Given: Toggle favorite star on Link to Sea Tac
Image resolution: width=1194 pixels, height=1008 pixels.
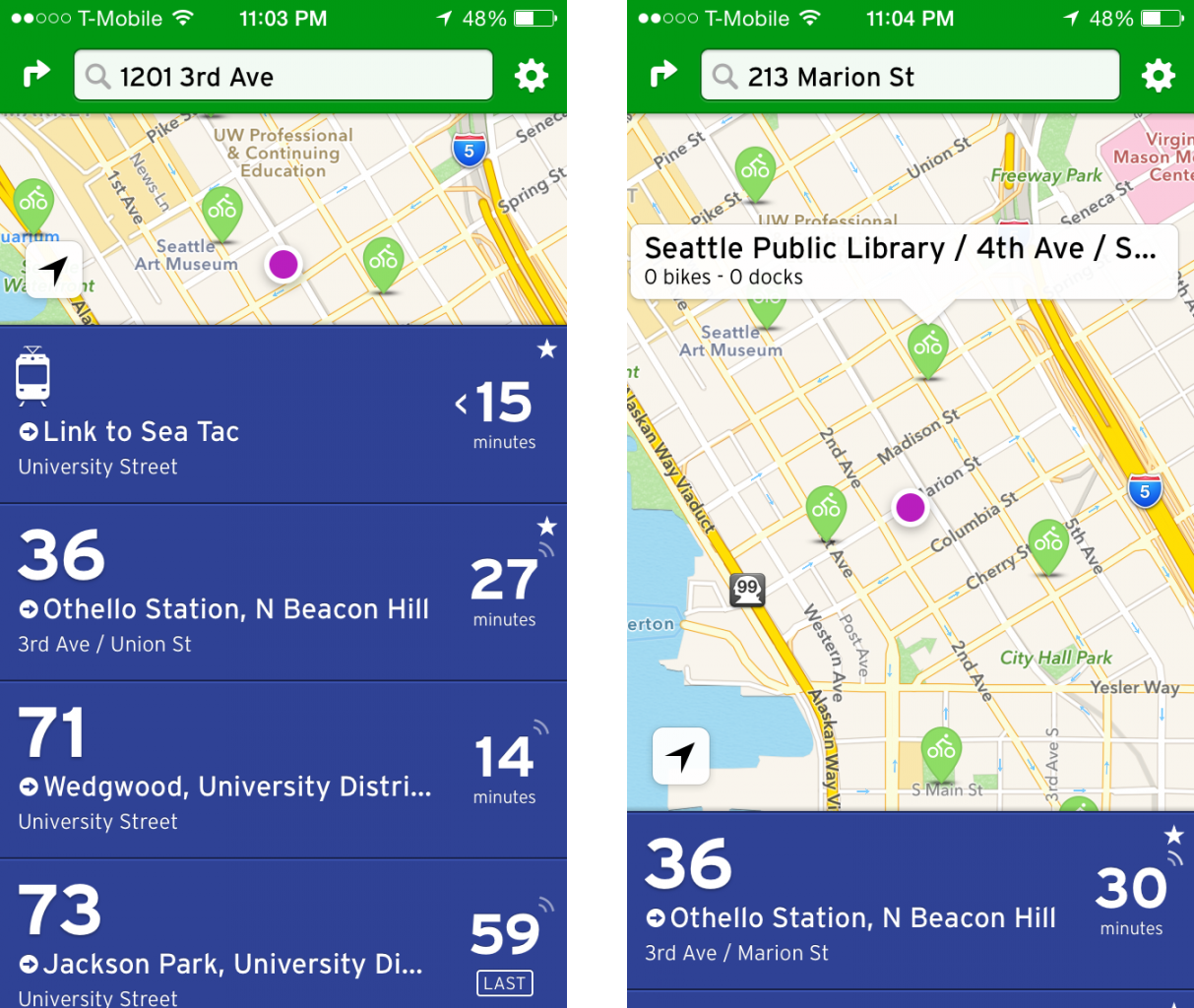Looking at the screenshot, I should [547, 348].
